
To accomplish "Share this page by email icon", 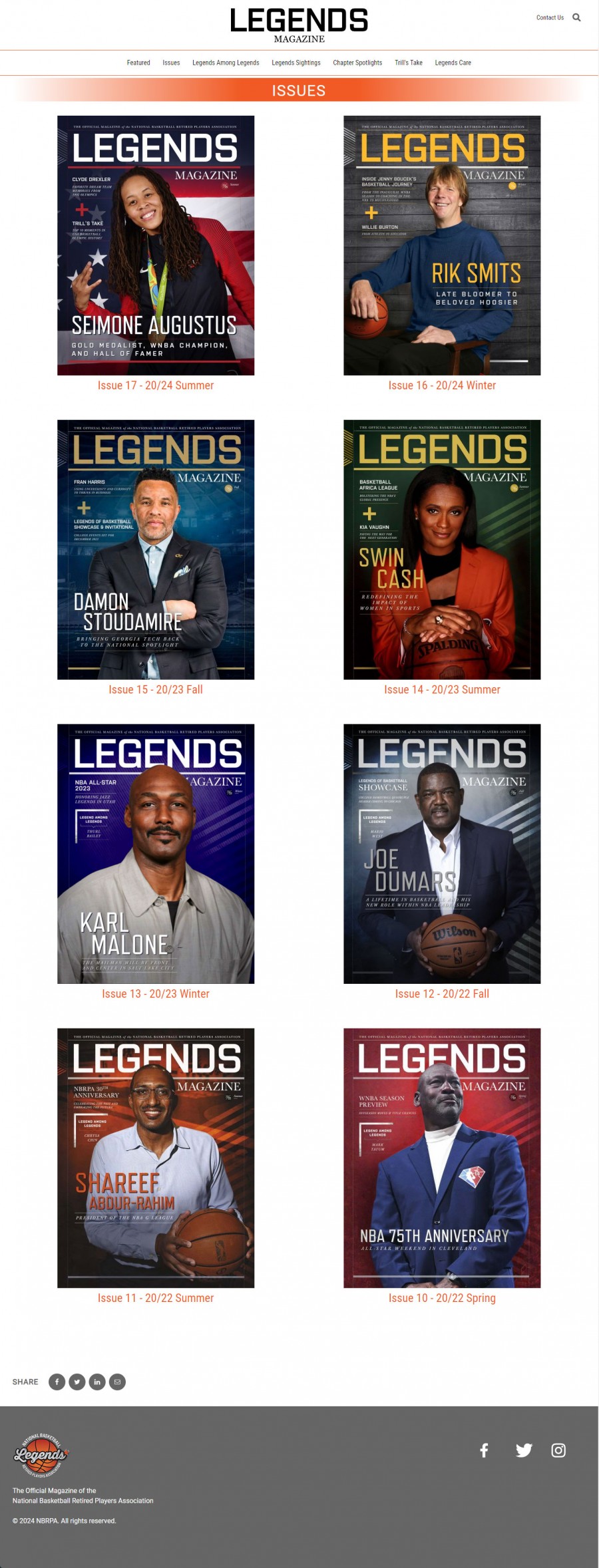I will click(x=117, y=1382).
